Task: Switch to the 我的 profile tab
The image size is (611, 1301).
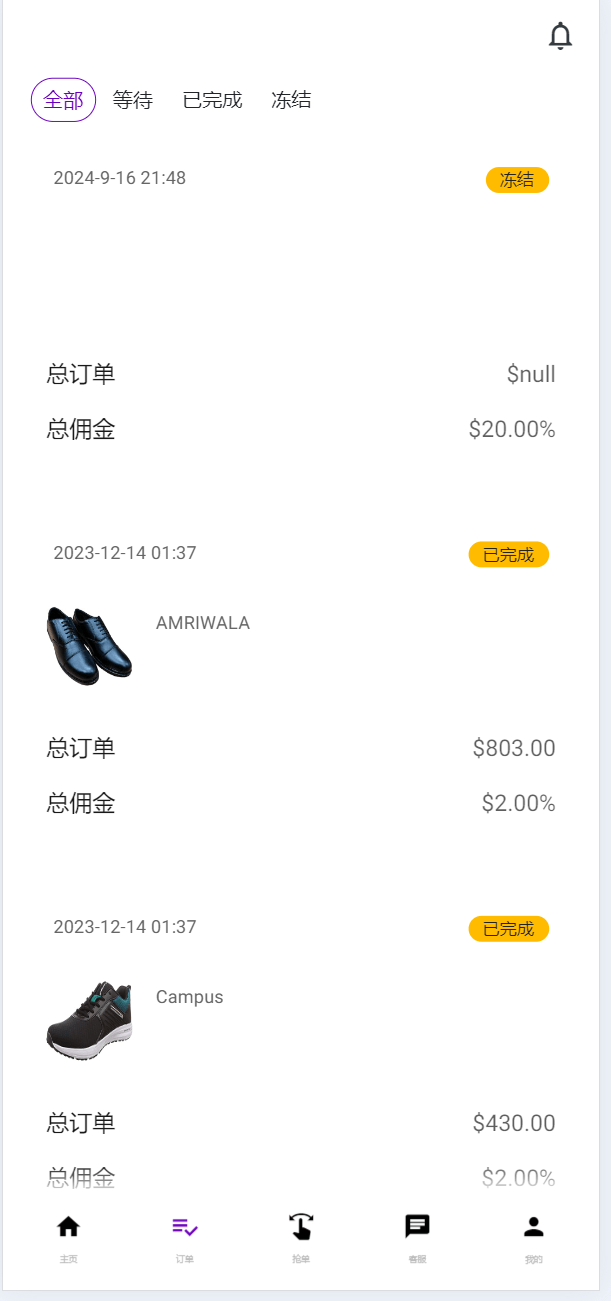Action: coord(534,1236)
